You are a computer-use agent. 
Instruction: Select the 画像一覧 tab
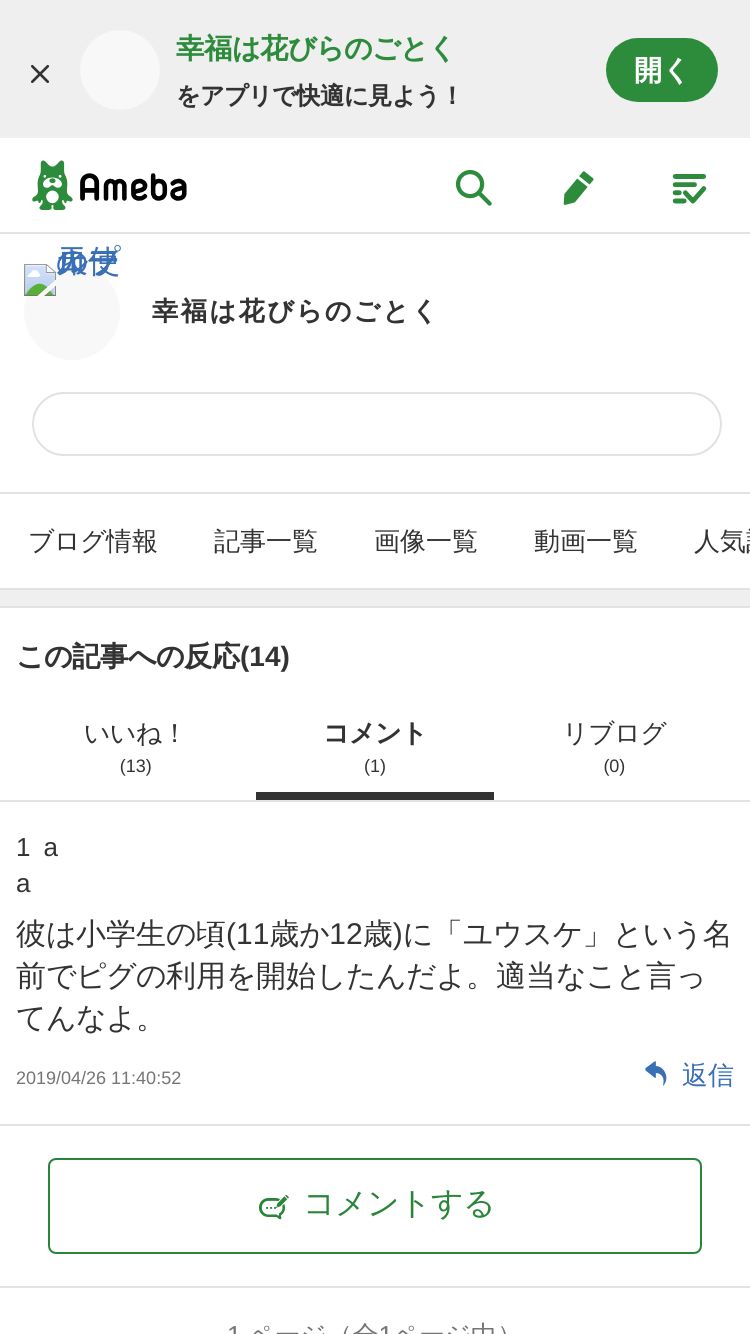tap(426, 541)
